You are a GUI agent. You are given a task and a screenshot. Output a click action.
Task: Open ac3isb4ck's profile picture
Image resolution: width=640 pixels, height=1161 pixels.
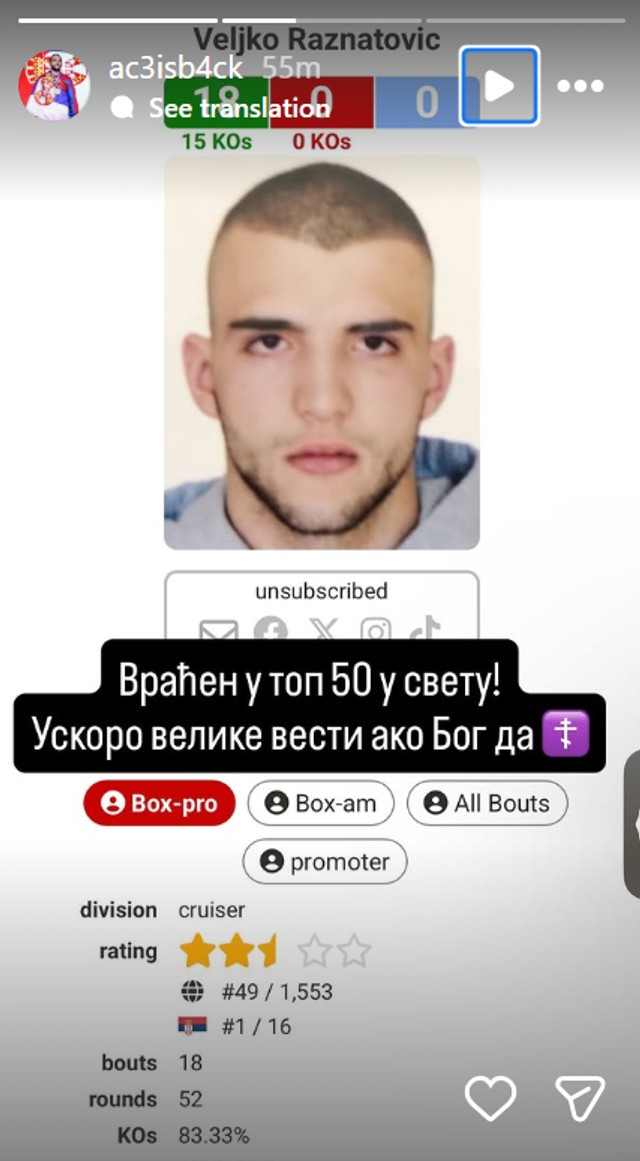pyautogui.click(x=54, y=86)
